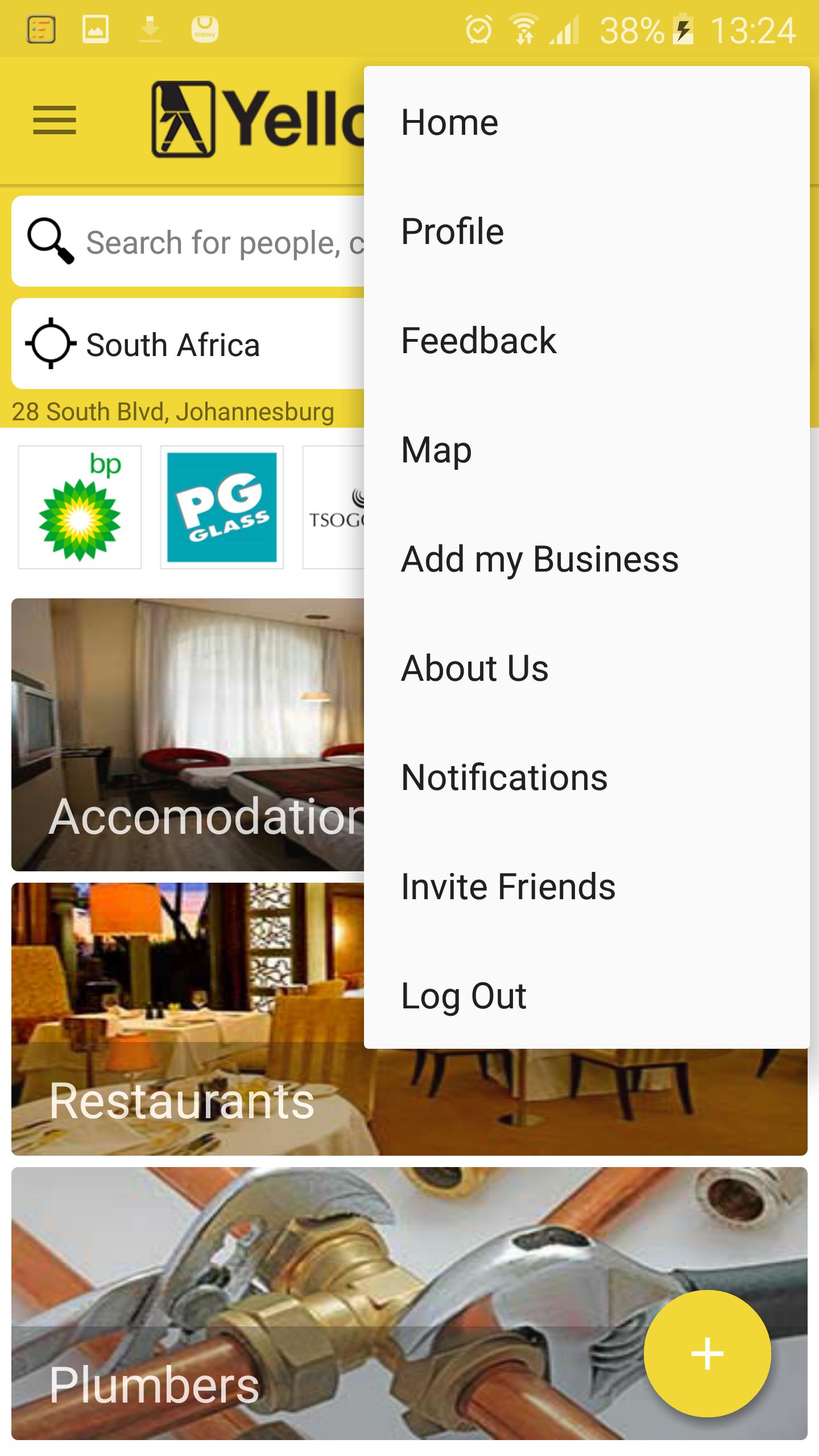The image size is (819, 1456).
Task: Open the Tsogo brand tile
Action: tap(341, 508)
